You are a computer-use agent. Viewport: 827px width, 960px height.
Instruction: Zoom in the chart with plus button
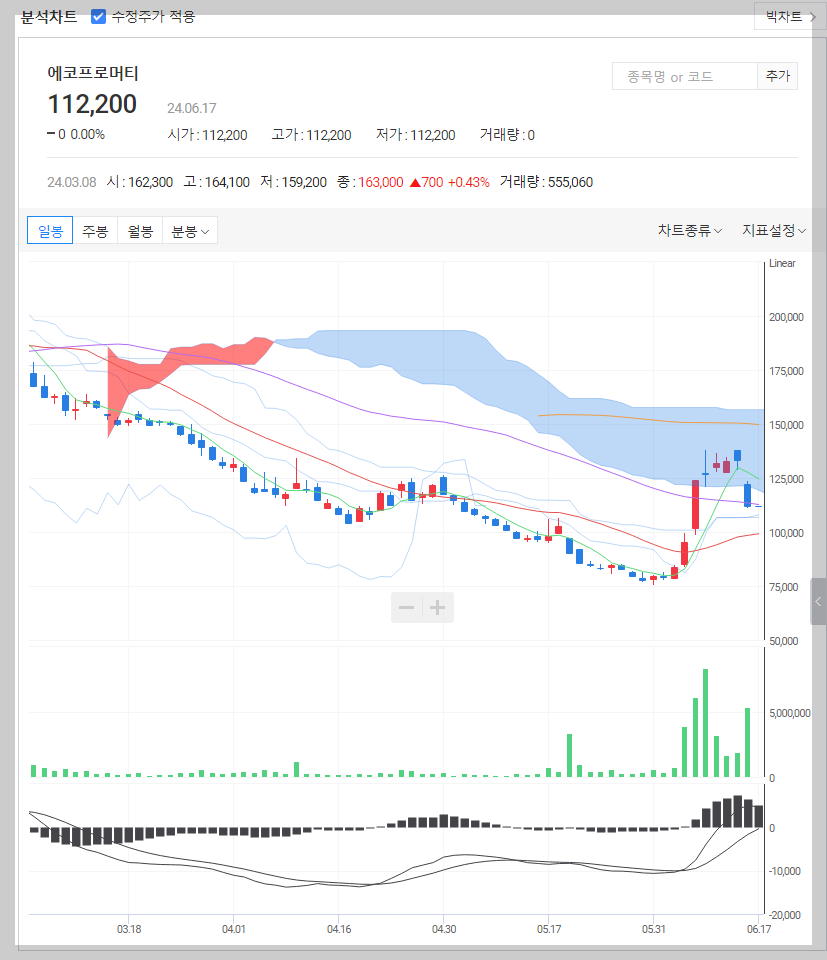(438, 607)
